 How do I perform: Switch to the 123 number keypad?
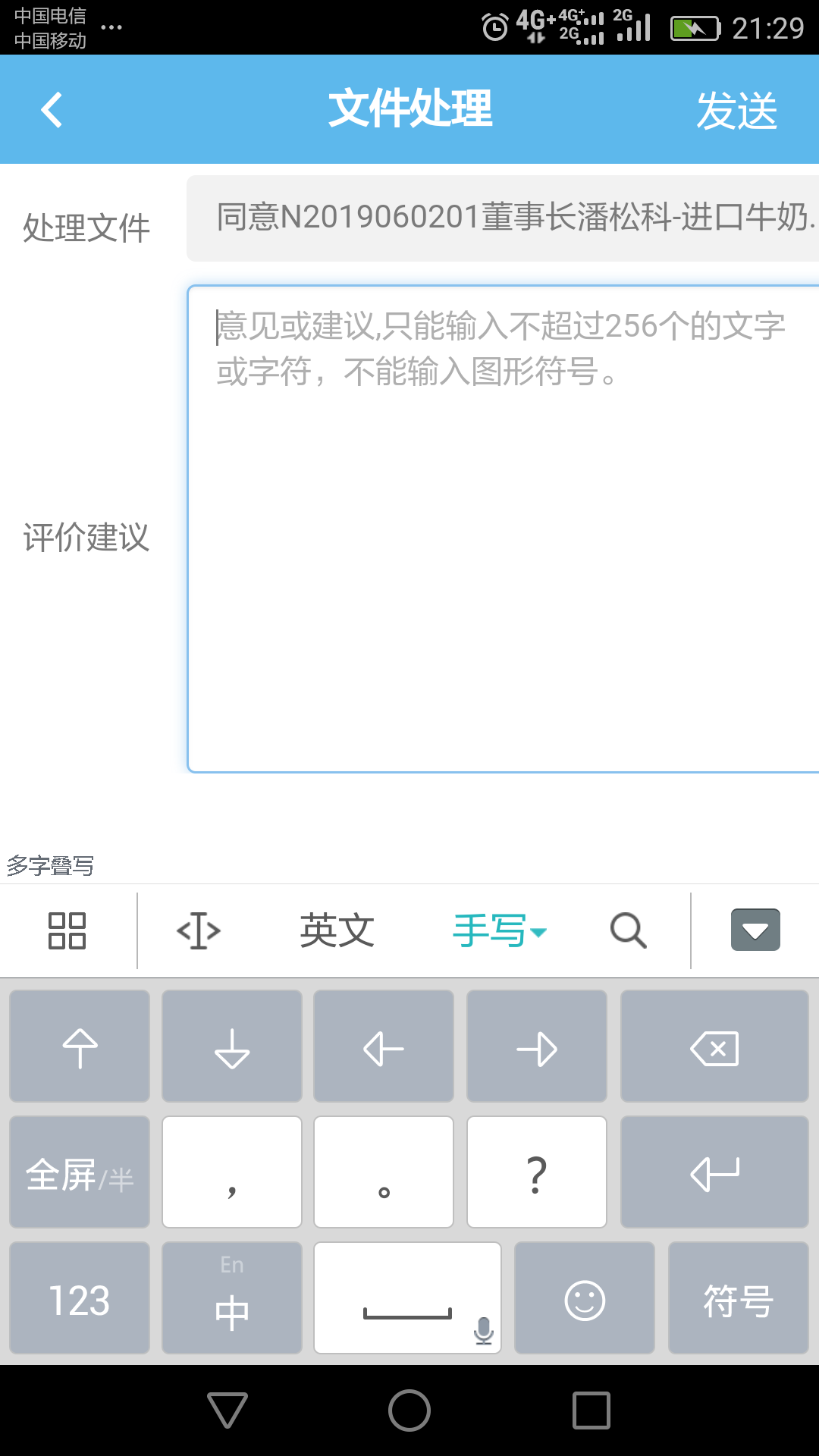80,1298
